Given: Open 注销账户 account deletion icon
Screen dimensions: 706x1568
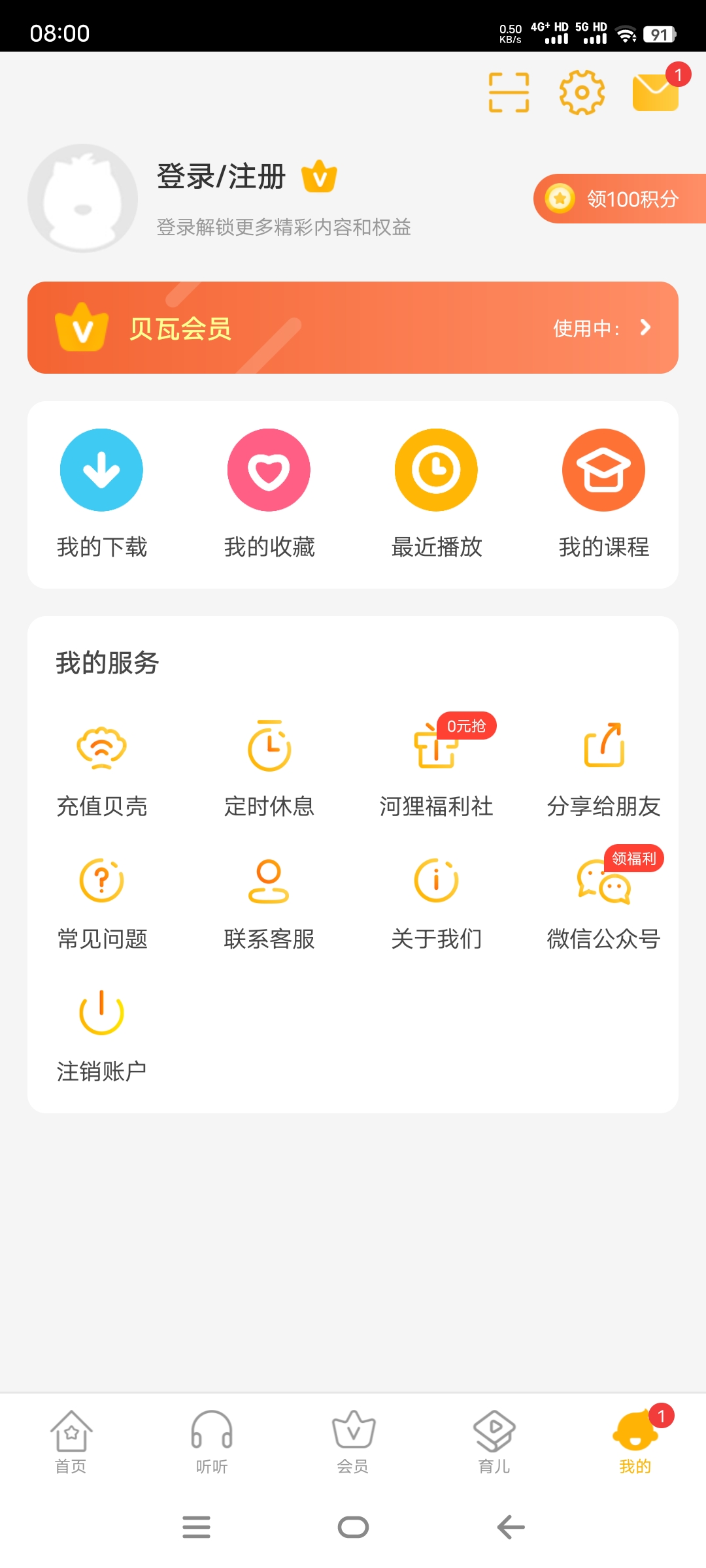Looking at the screenshot, I should [x=101, y=1013].
